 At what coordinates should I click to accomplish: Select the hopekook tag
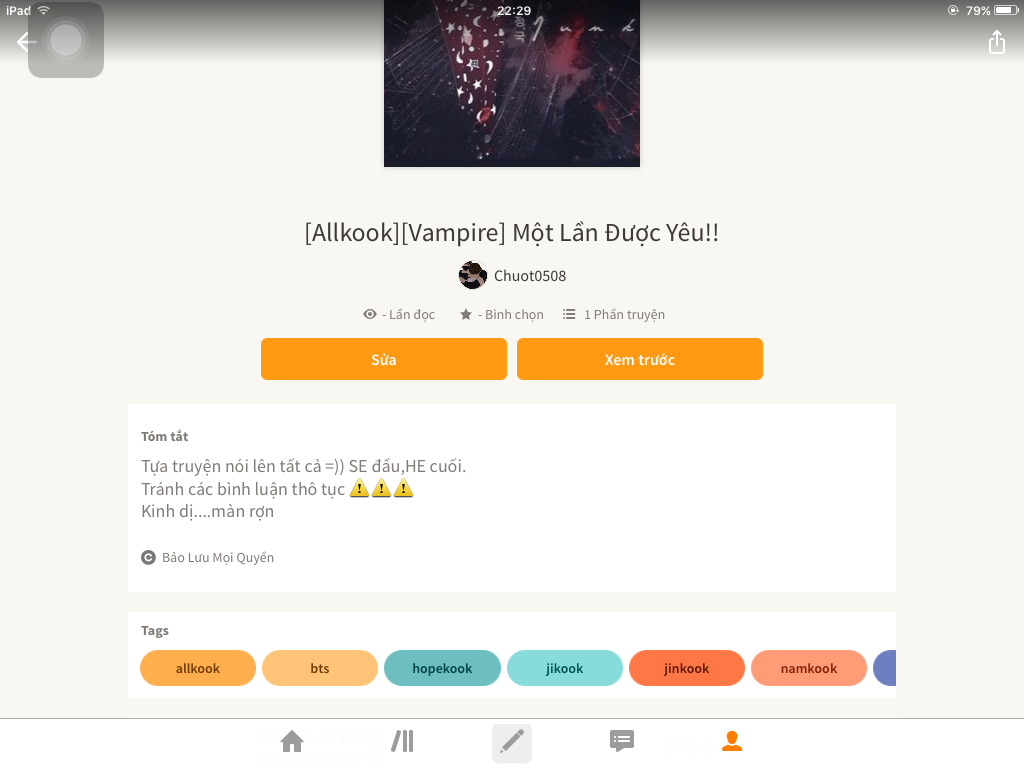point(442,668)
